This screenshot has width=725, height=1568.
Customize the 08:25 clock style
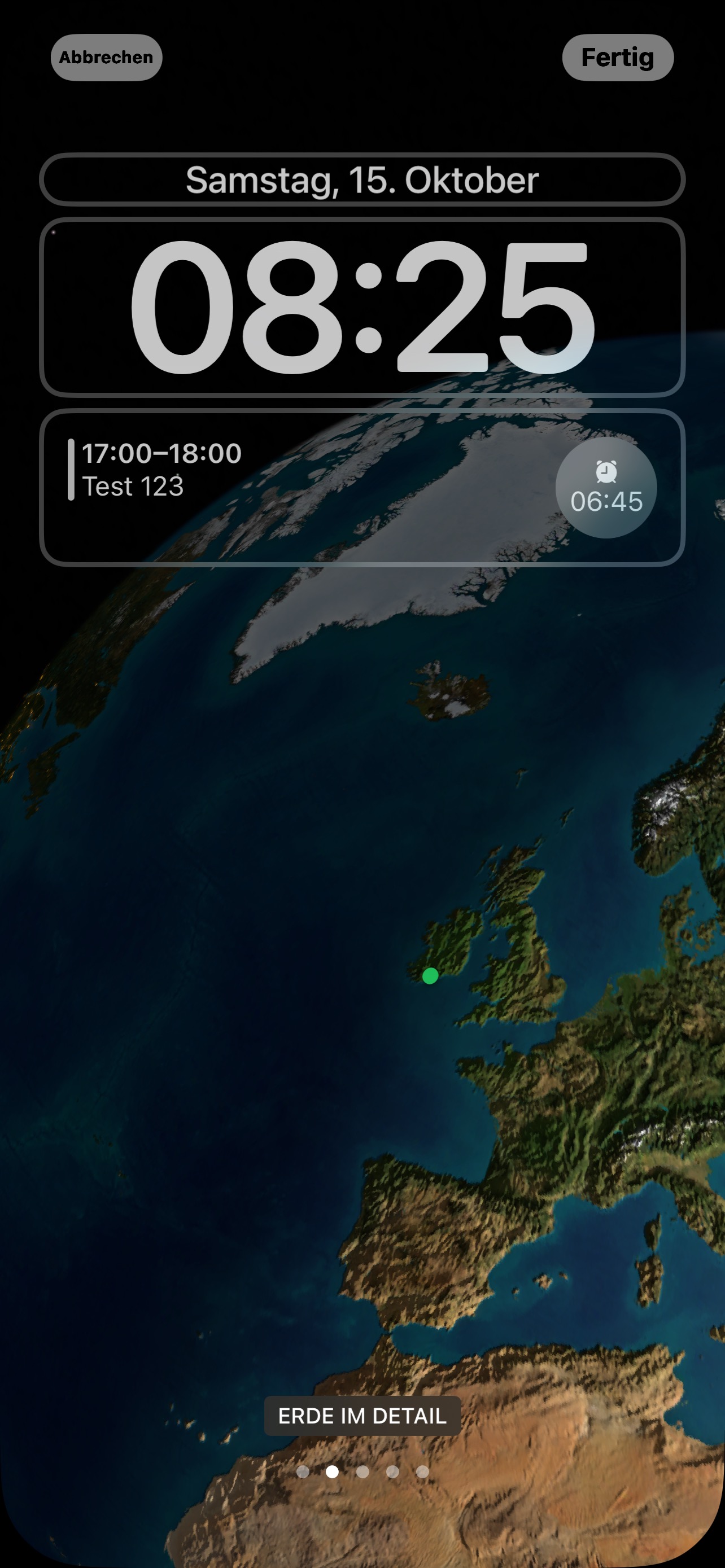coord(362,307)
